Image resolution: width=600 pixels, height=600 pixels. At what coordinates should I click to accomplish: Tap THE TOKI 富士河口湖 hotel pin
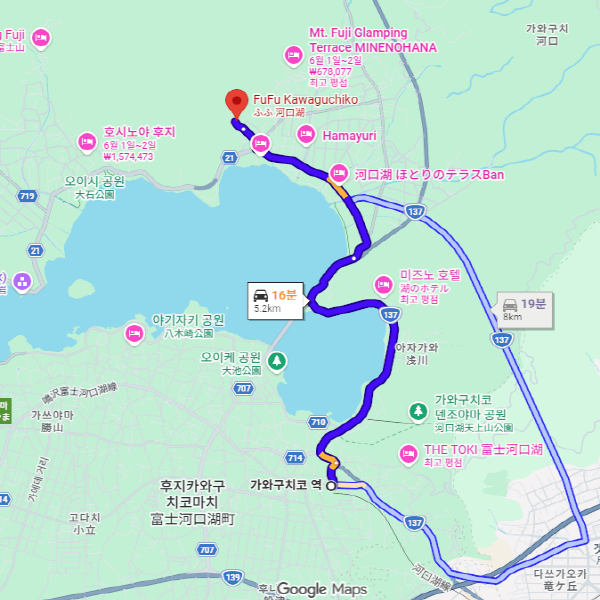[408, 455]
